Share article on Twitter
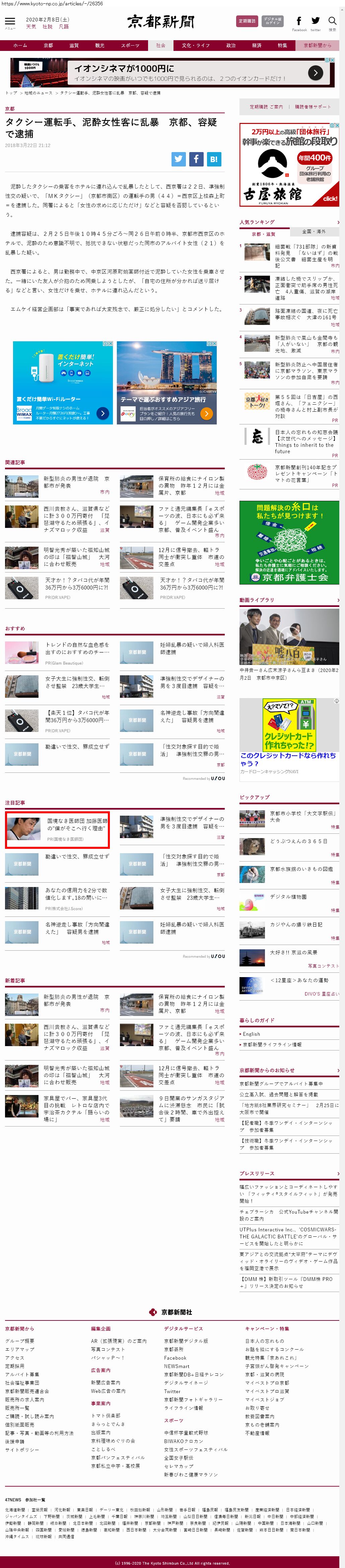 pos(178,159)
